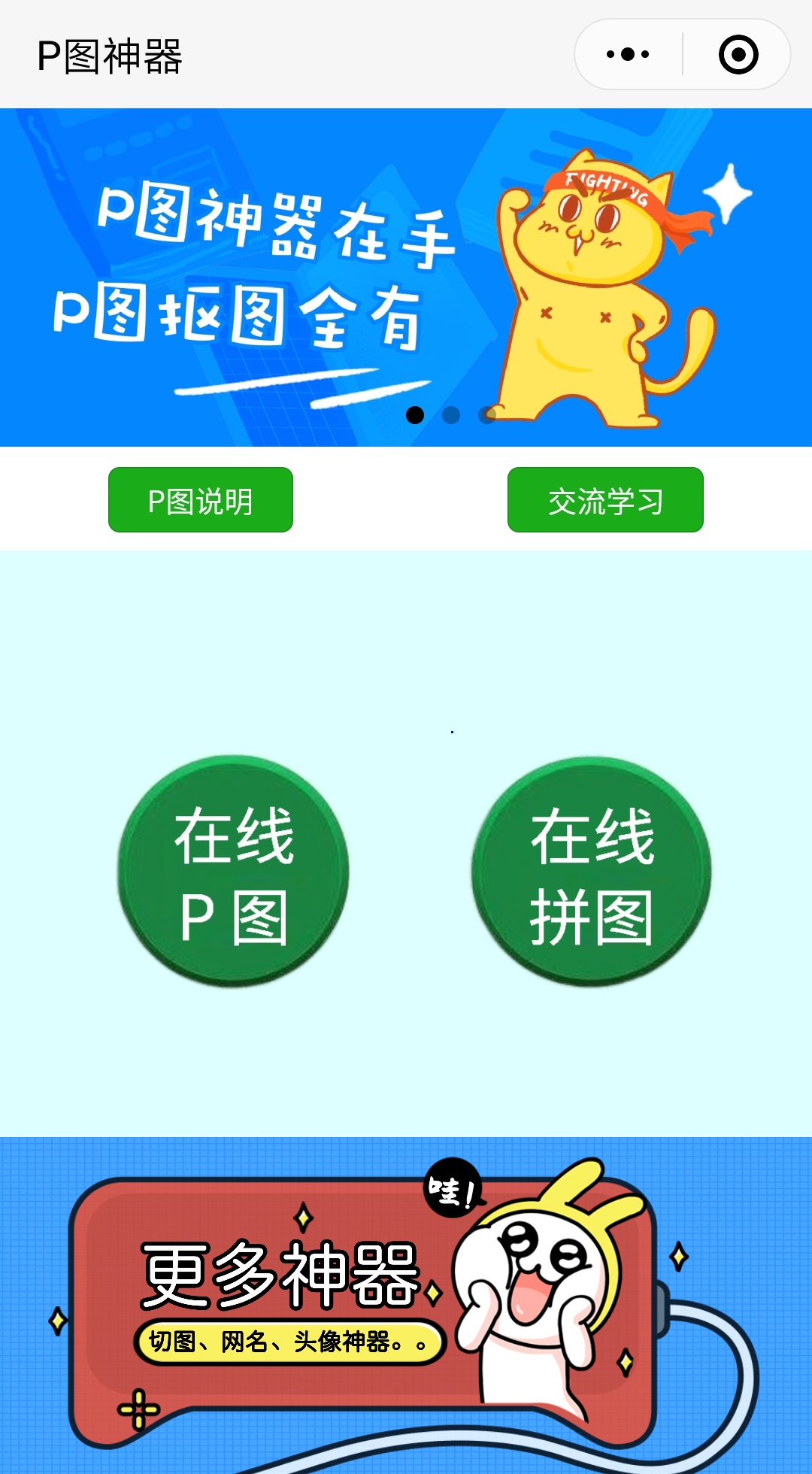The width and height of the screenshot is (812, 1474).
Task: Launch 在线拼图 round button
Action: pyautogui.click(x=592, y=871)
